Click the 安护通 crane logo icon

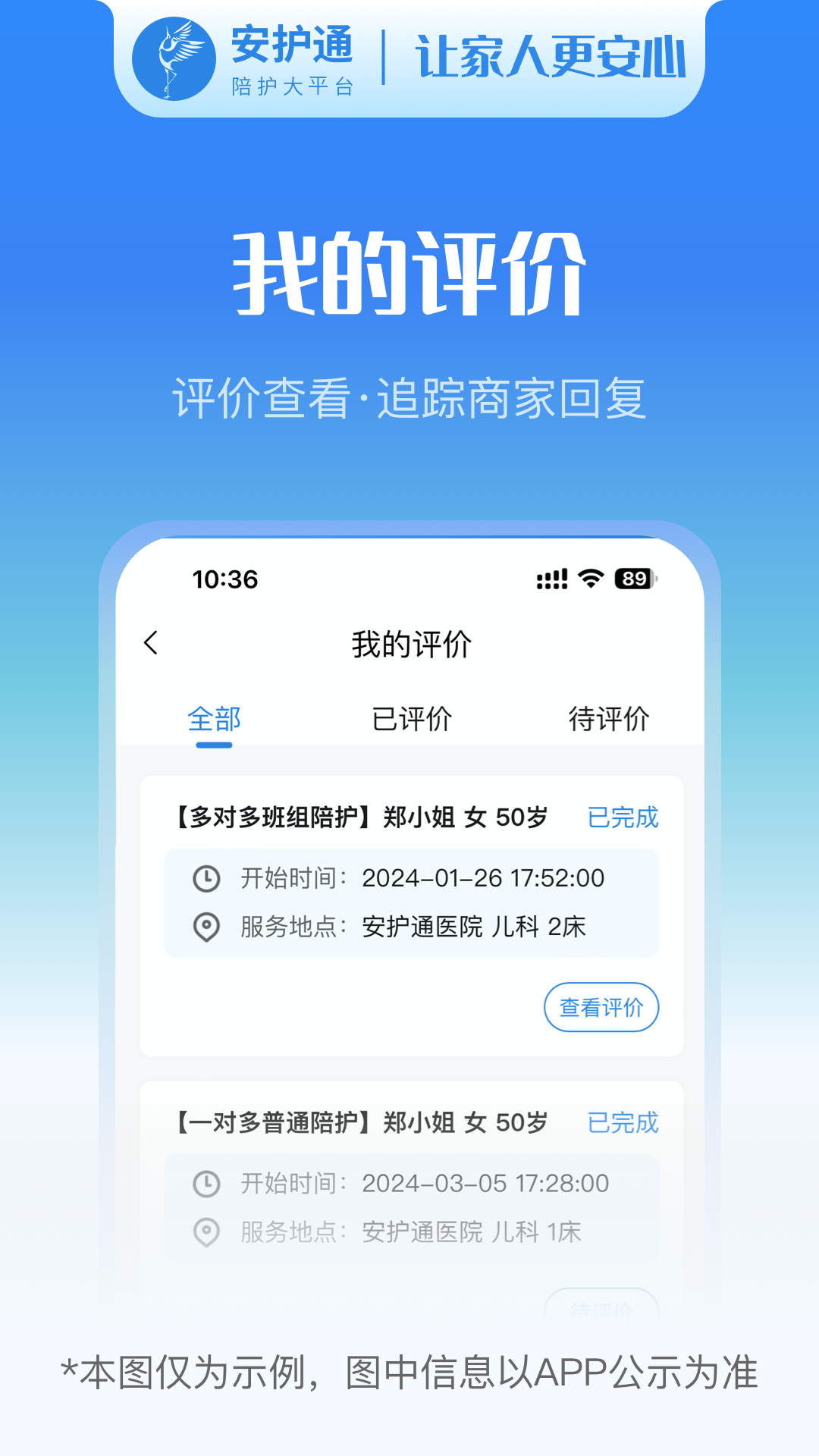[x=173, y=57]
